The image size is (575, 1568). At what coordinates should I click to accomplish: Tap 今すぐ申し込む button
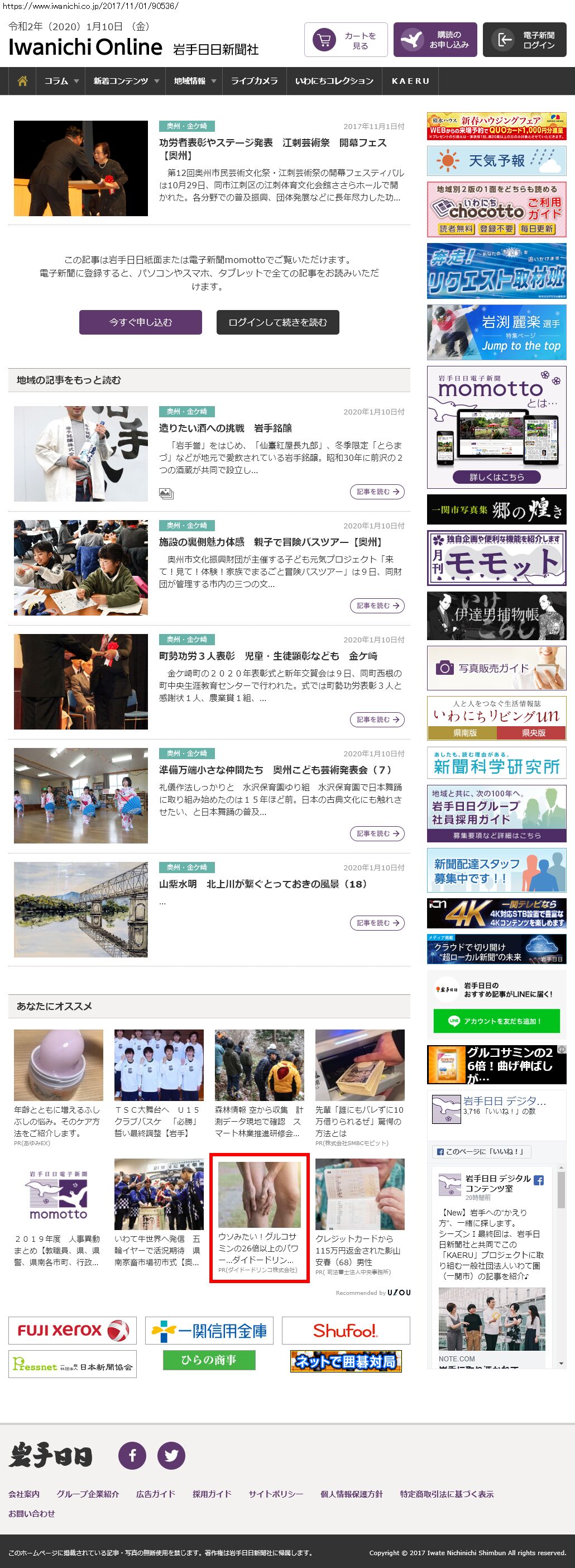pyautogui.click(x=141, y=322)
